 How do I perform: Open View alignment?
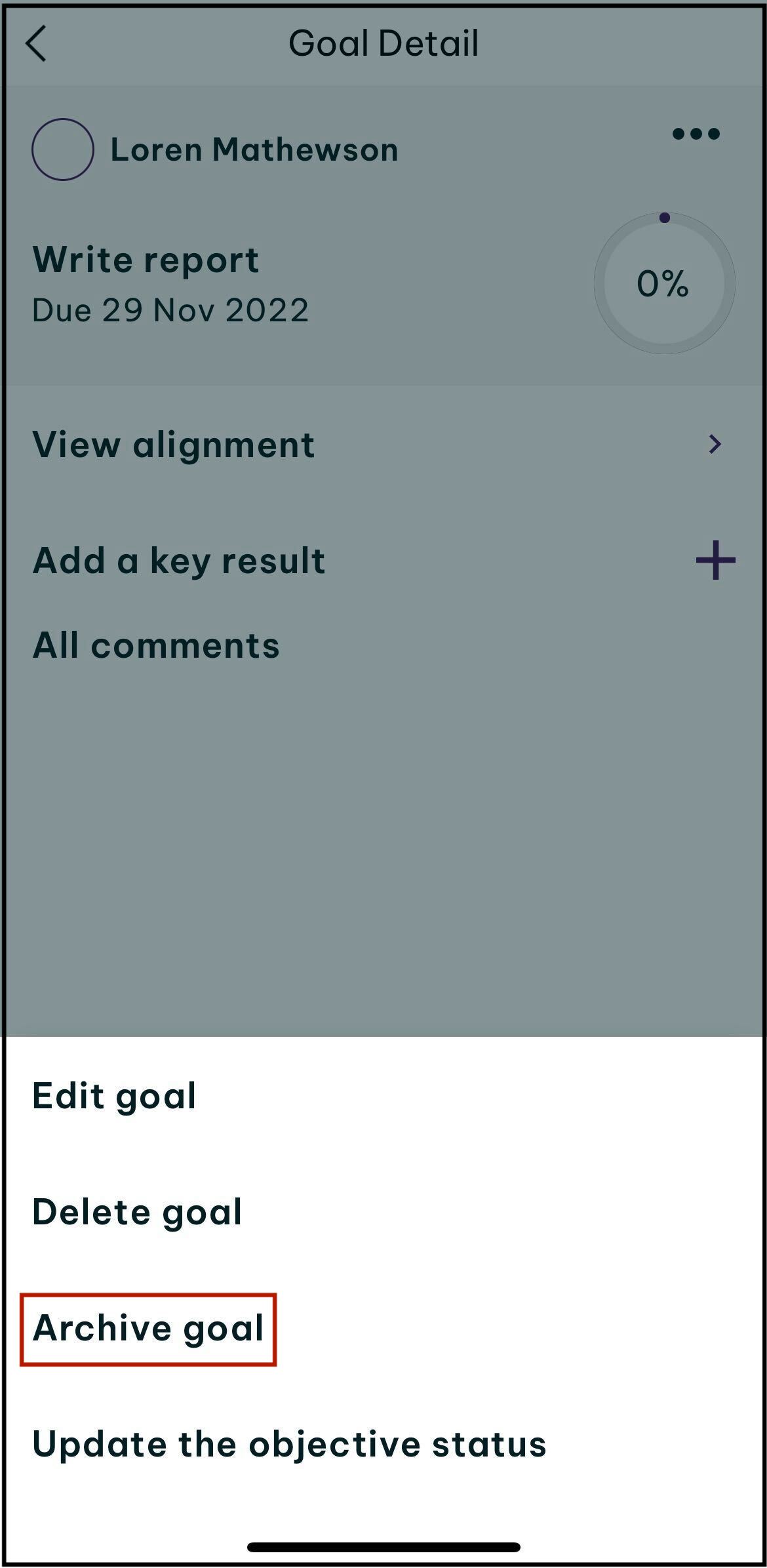[383, 445]
